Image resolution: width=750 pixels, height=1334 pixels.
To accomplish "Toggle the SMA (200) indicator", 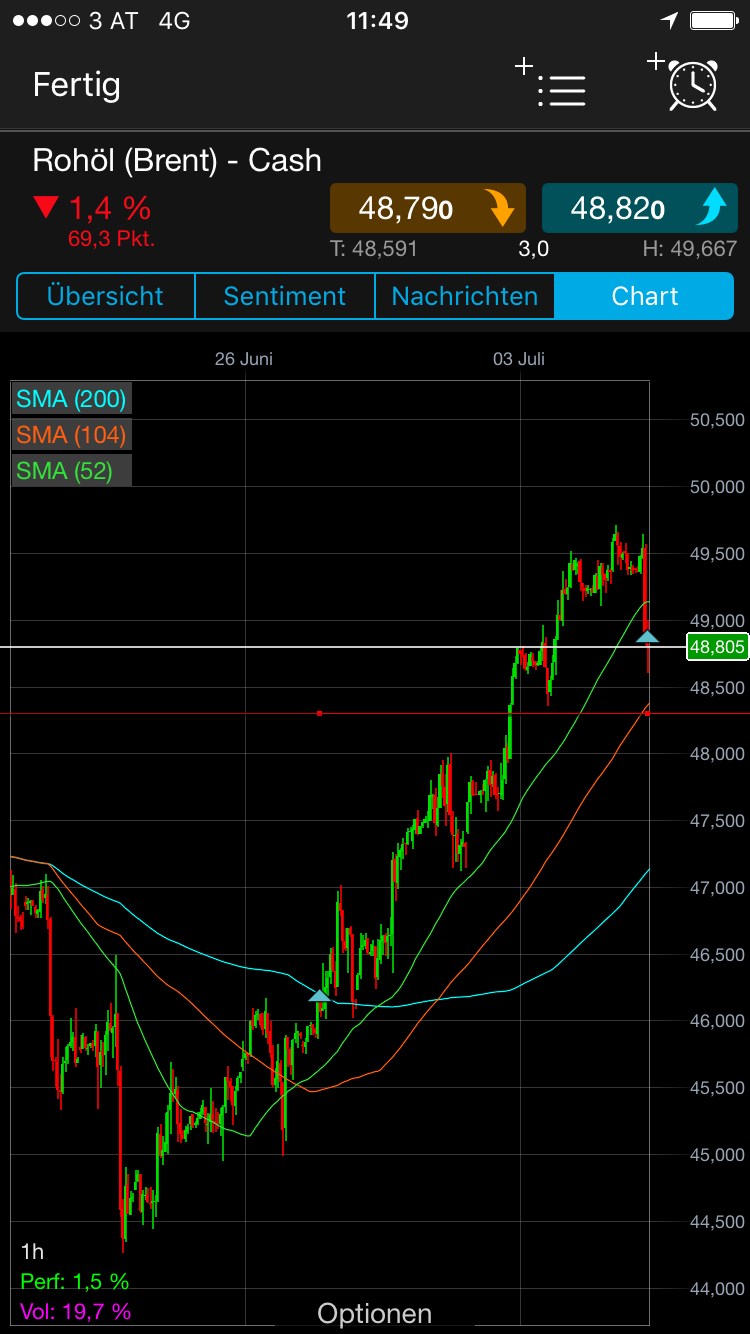I will [x=71, y=398].
